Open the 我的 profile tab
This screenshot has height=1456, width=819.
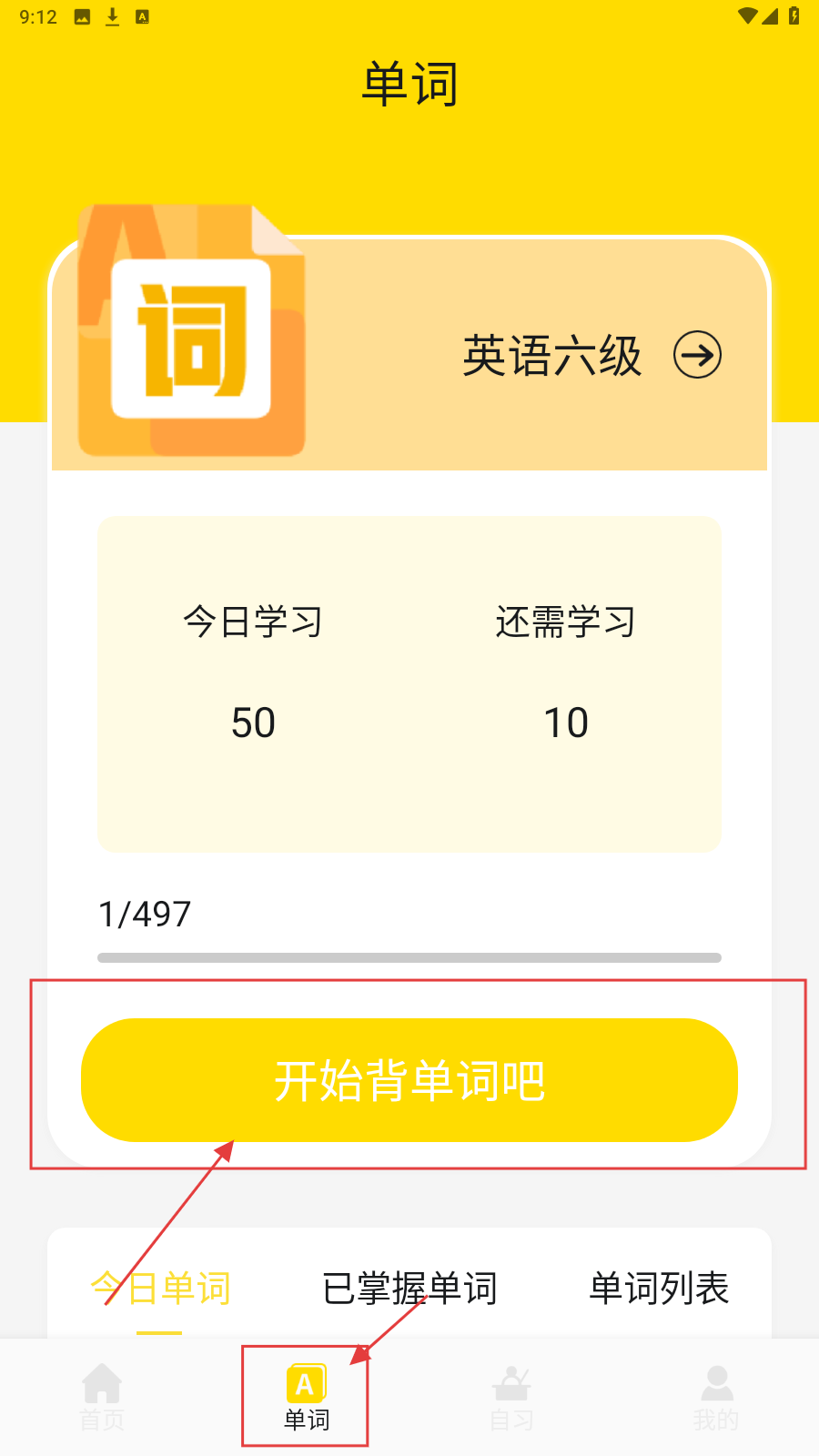[x=716, y=1397]
